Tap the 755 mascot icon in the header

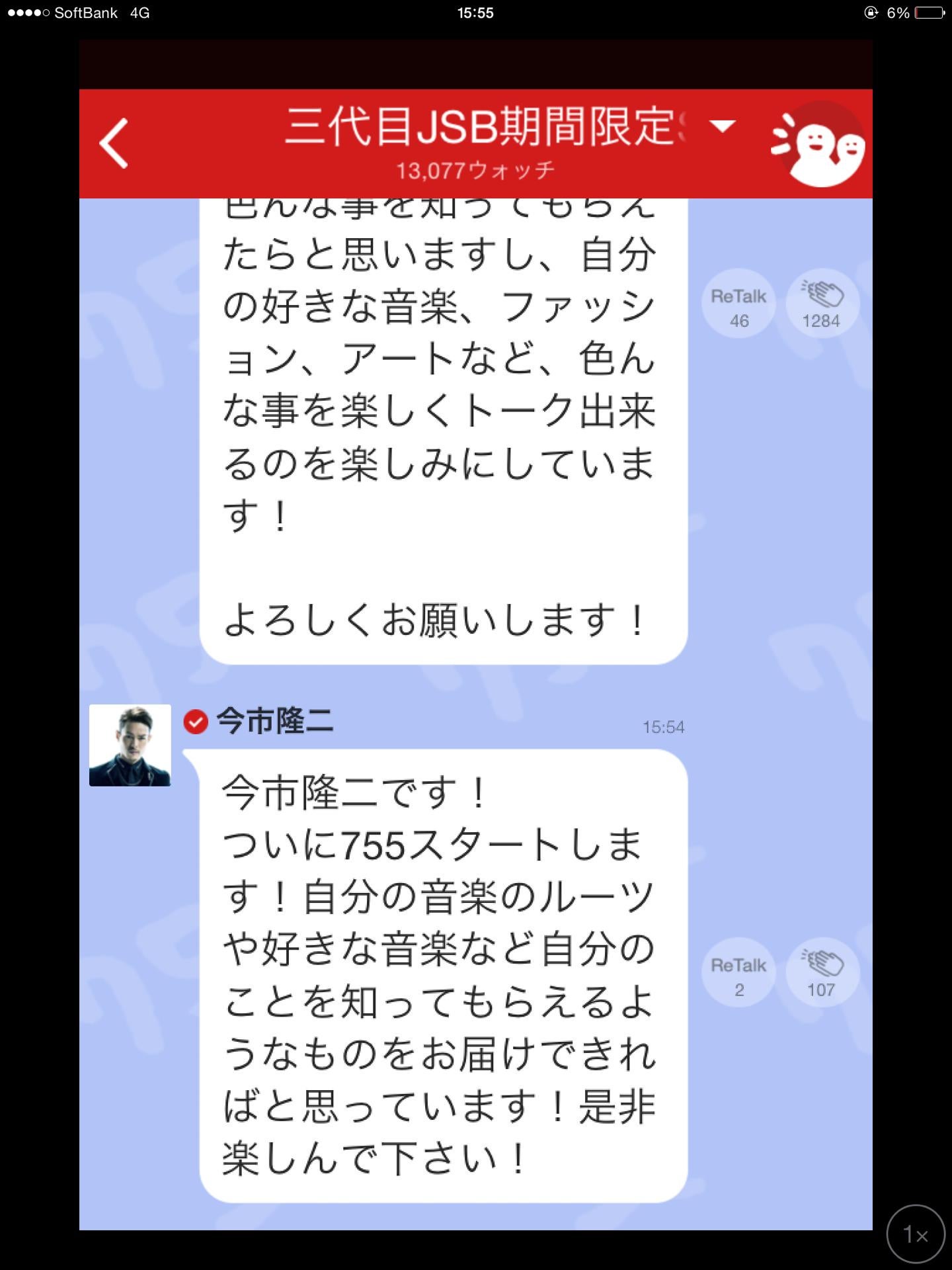[x=818, y=142]
